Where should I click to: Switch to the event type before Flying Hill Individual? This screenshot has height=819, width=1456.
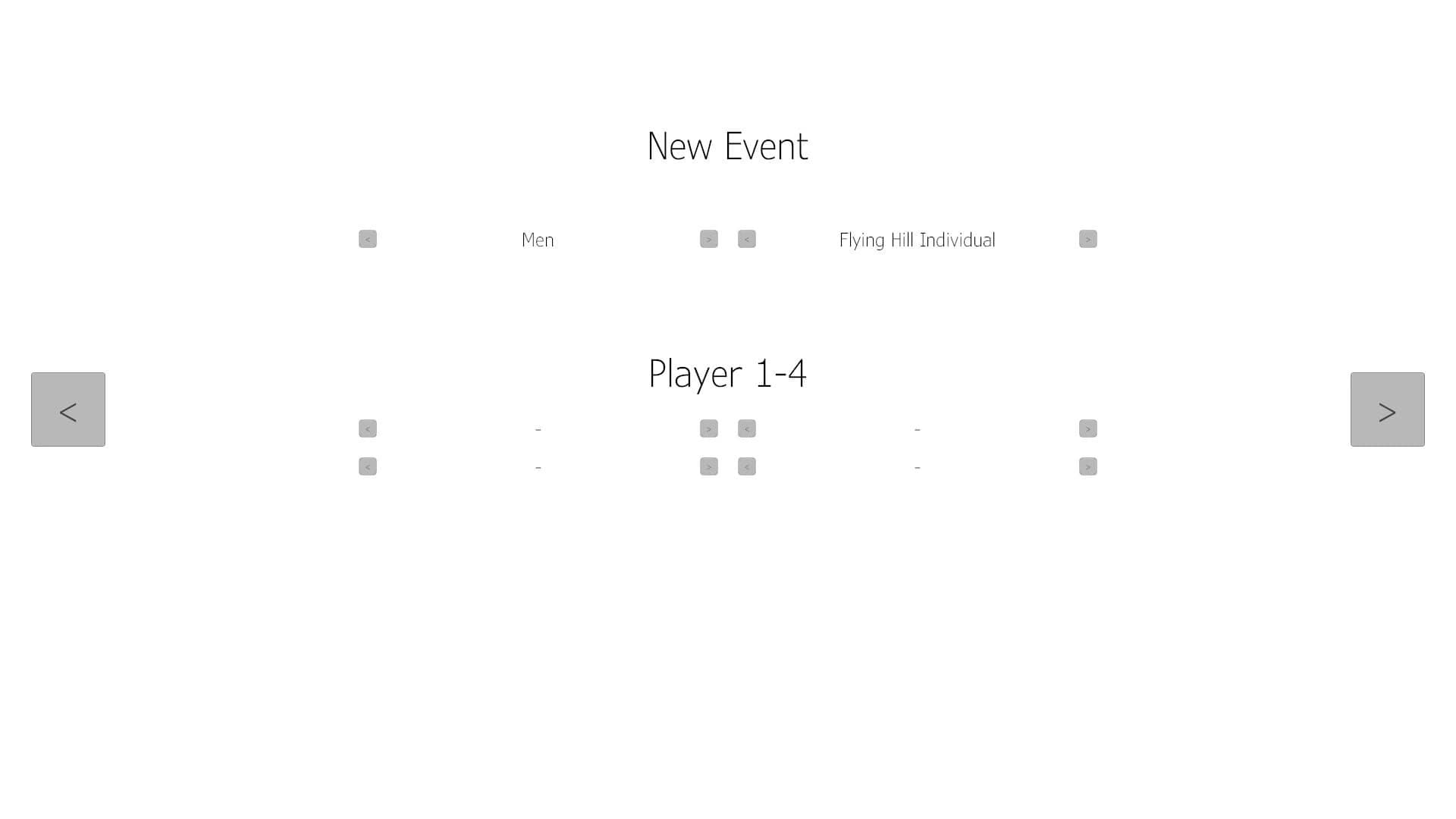pyautogui.click(x=747, y=240)
